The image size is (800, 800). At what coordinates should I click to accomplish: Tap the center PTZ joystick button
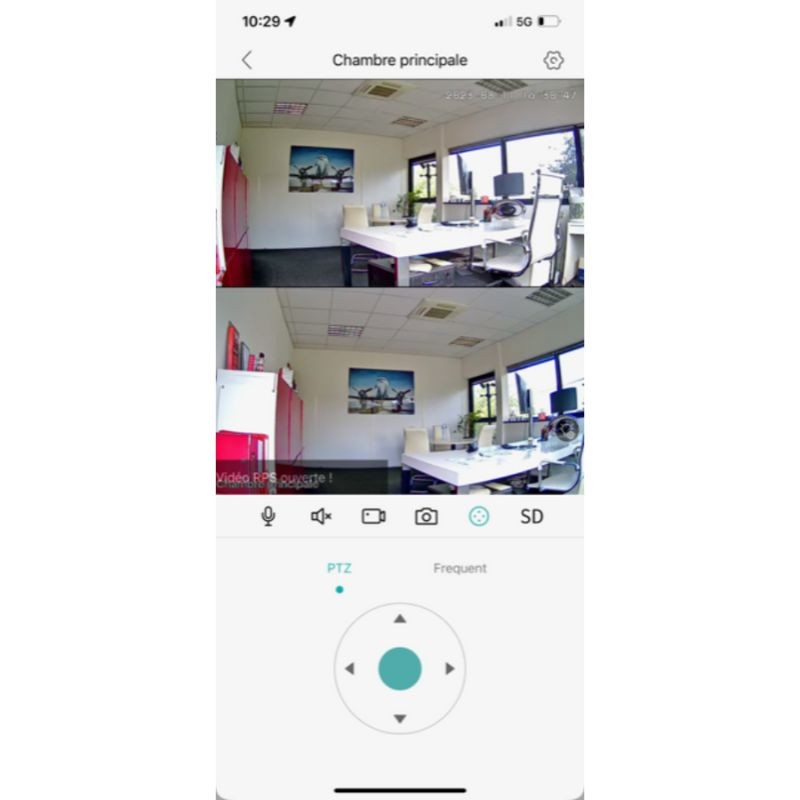click(400, 668)
